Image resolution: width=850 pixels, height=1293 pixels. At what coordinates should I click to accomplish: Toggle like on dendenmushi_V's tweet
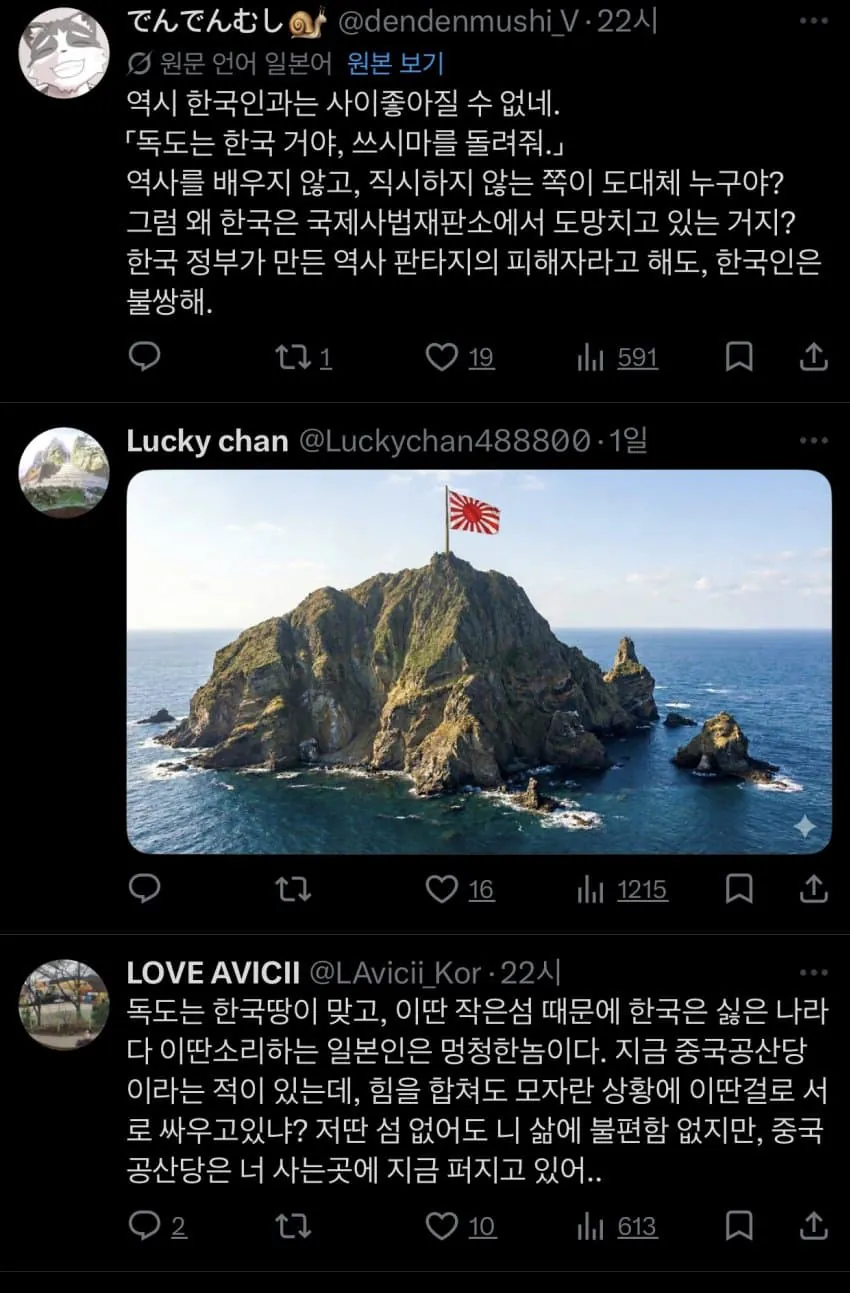(x=441, y=357)
